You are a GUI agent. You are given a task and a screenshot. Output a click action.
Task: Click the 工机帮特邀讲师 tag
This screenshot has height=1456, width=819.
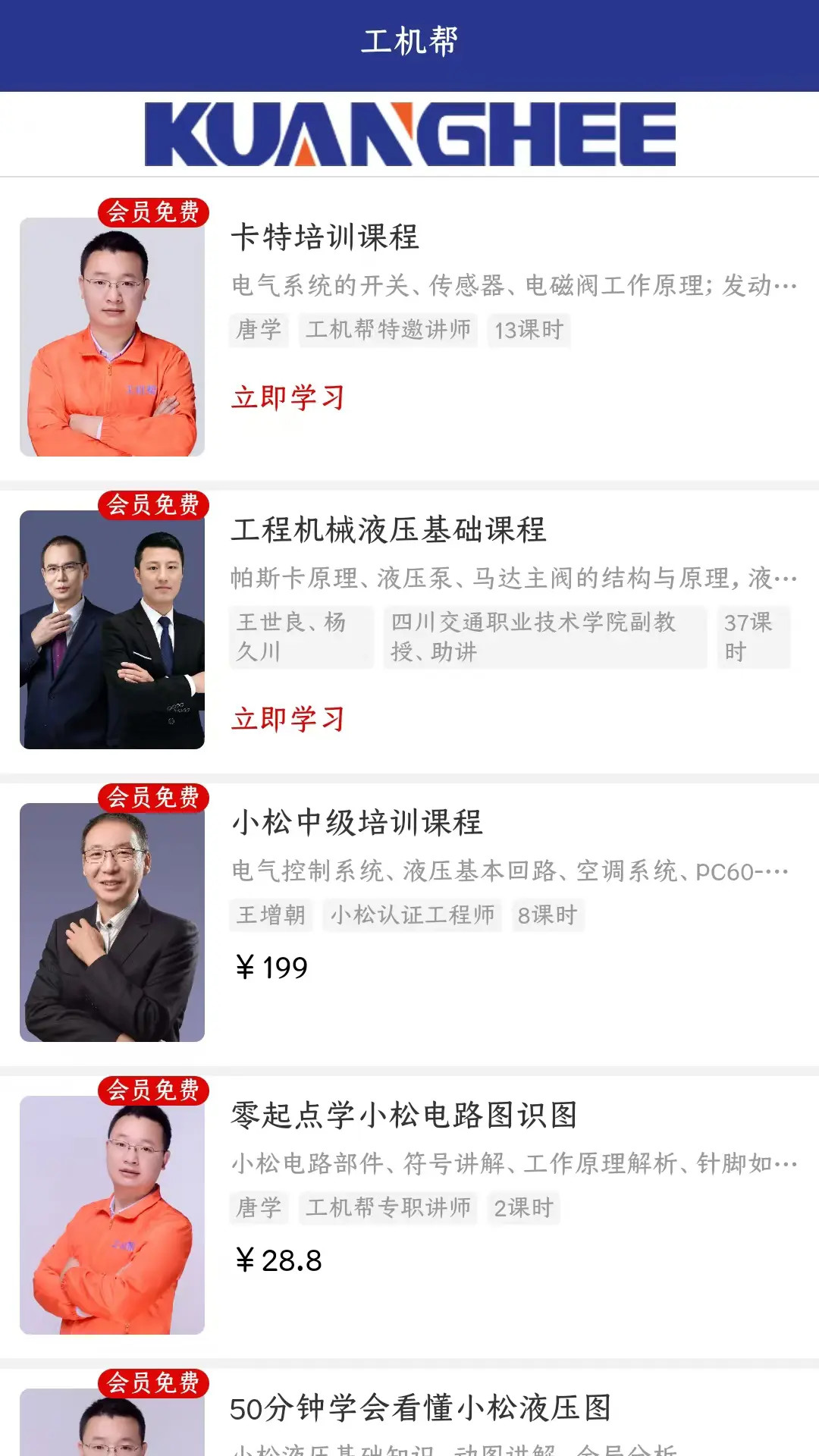pos(388,329)
